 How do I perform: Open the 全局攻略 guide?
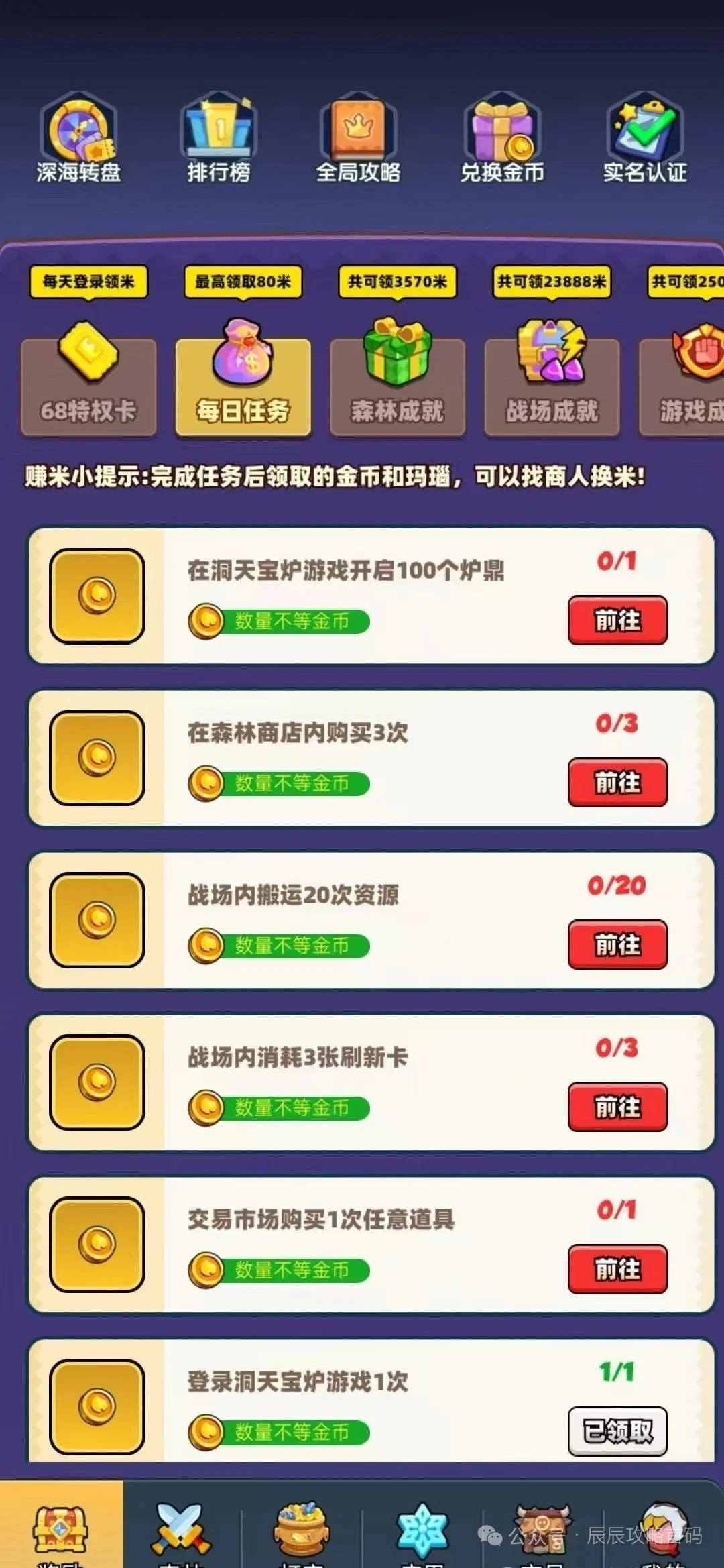click(359, 138)
